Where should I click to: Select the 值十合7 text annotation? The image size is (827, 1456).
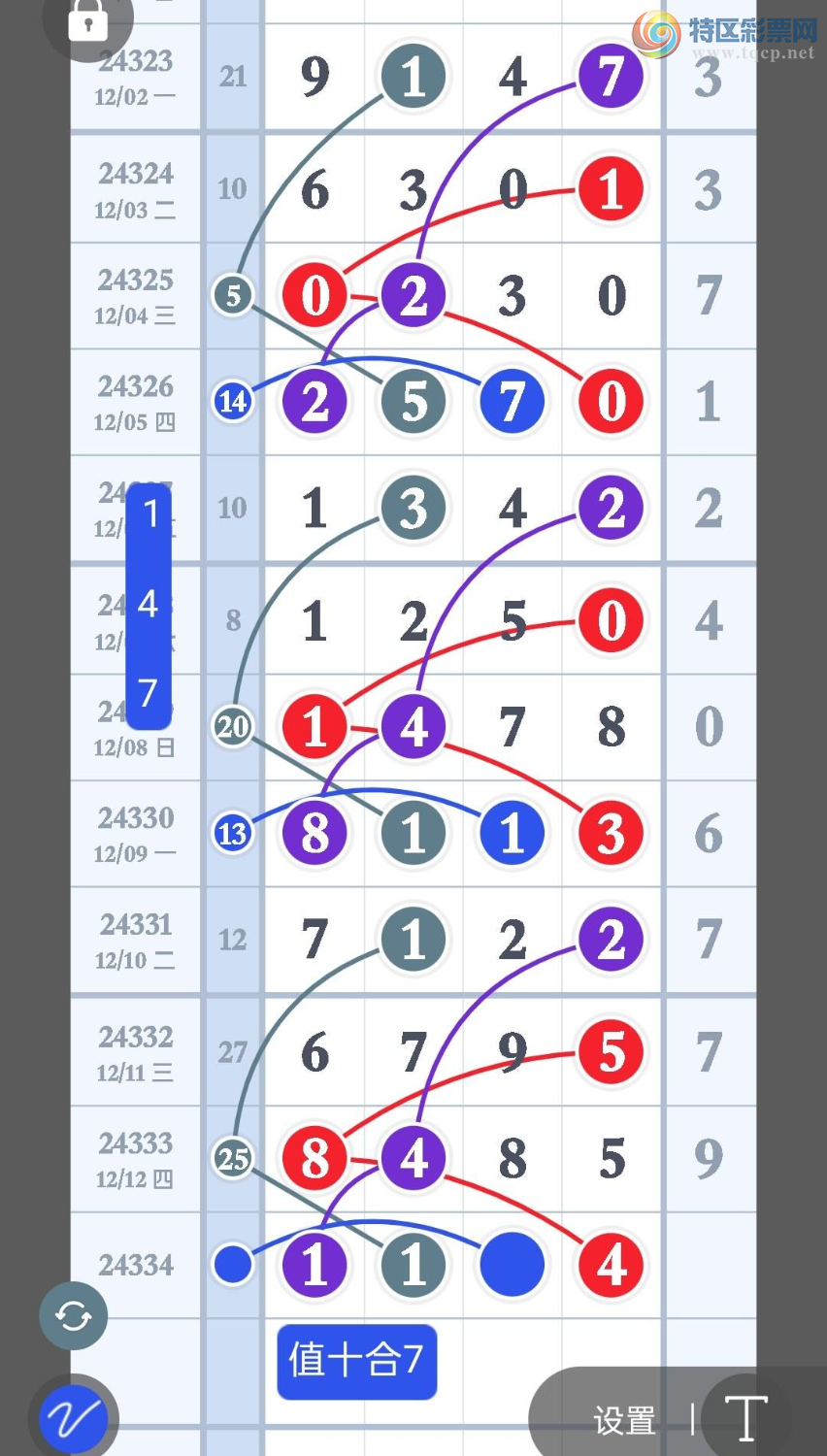(x=356, y=1362)
